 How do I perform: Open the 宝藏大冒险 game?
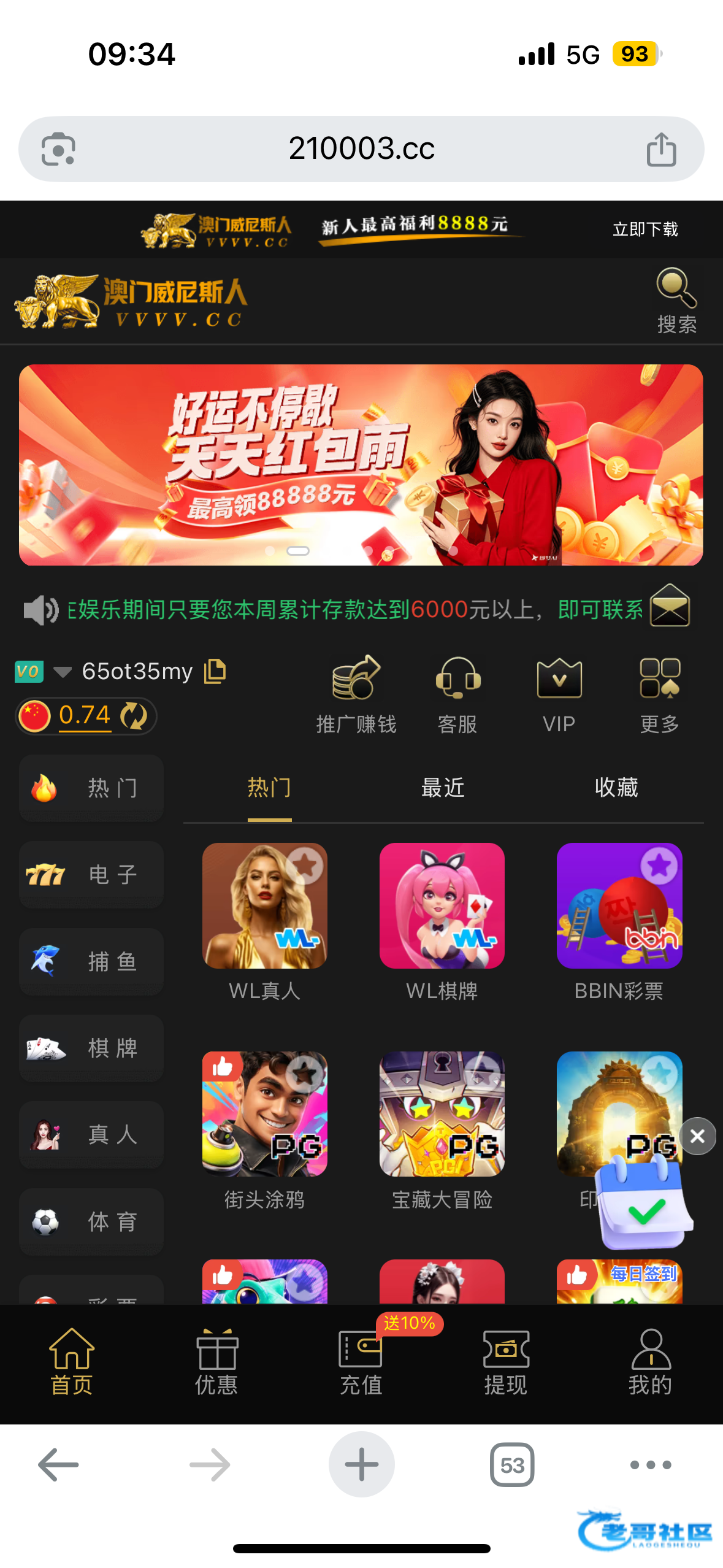point(442,1115)
